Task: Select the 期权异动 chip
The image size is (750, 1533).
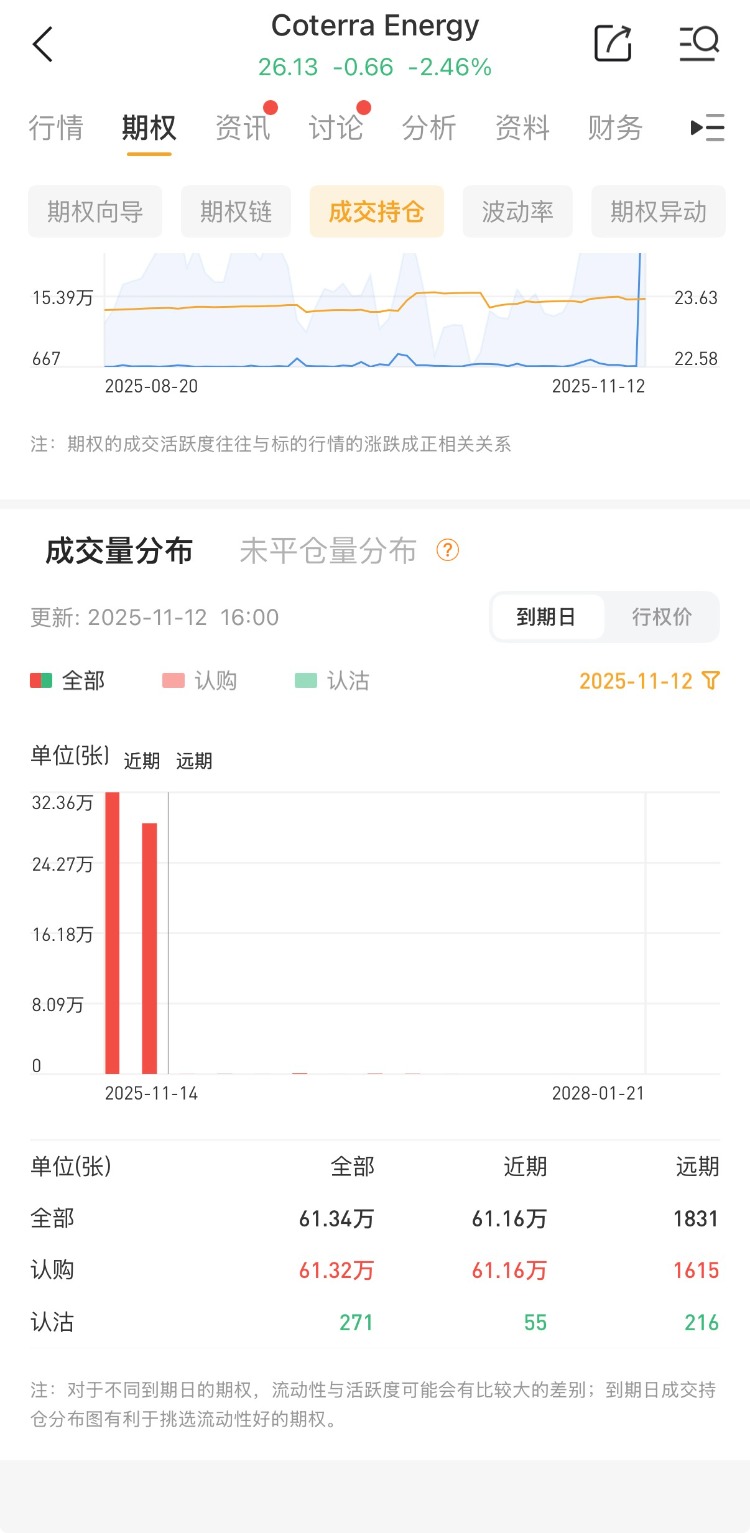Action: (x=658, y=212)
